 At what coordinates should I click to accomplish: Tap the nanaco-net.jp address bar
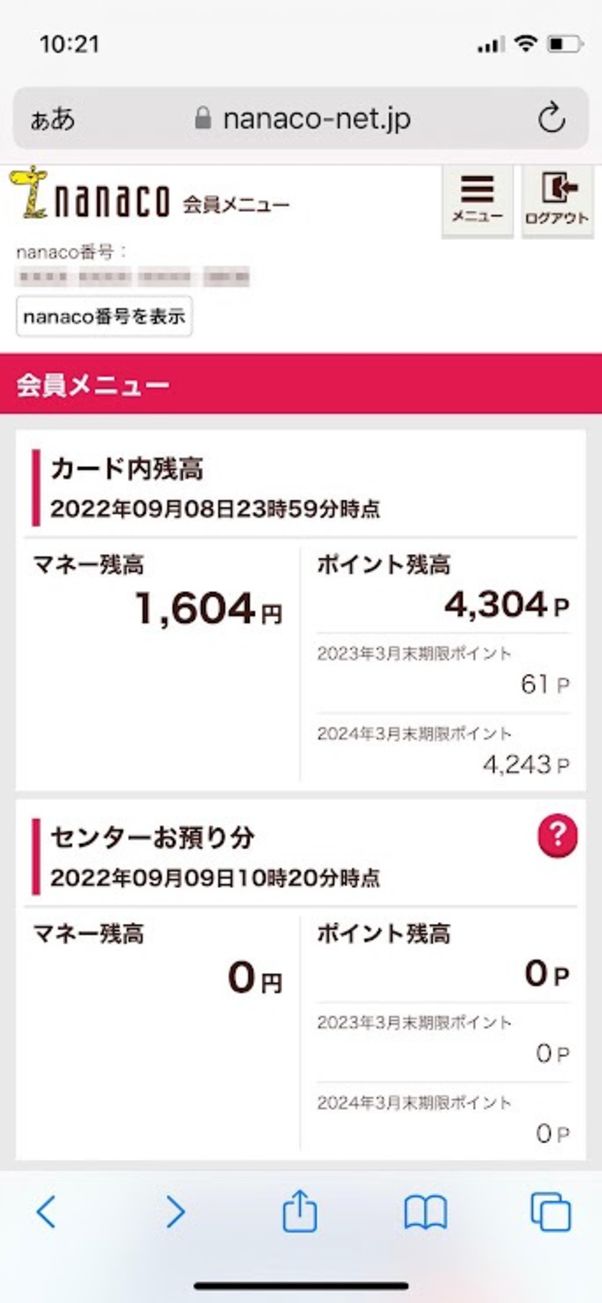click(302, 120)
